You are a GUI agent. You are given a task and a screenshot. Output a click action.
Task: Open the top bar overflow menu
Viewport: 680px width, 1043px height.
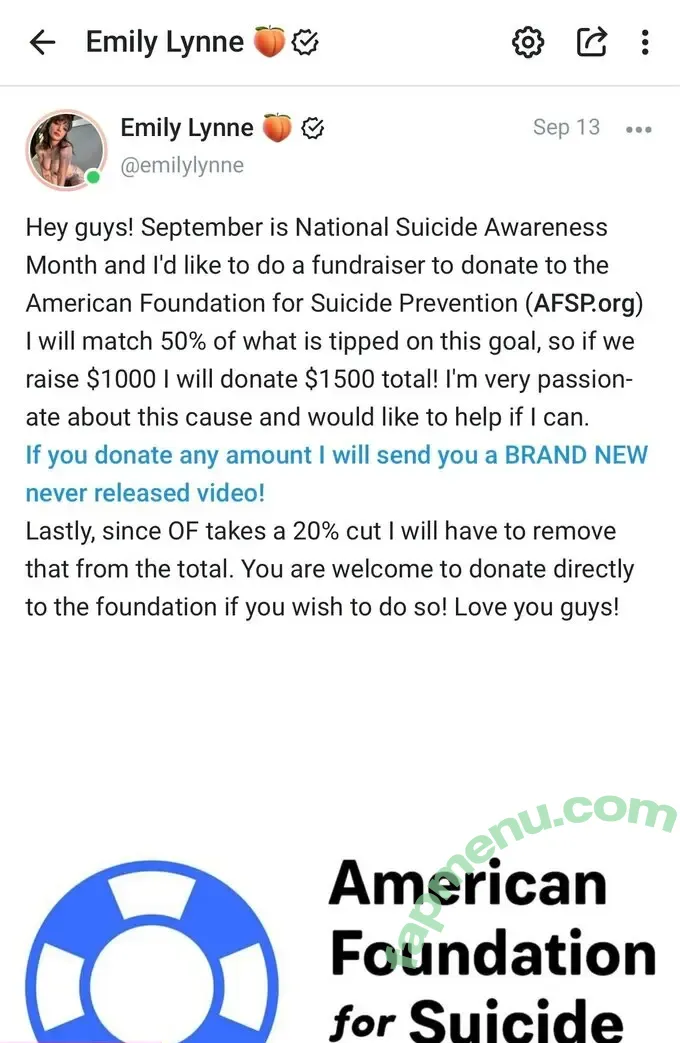click(x=645, y=42)
